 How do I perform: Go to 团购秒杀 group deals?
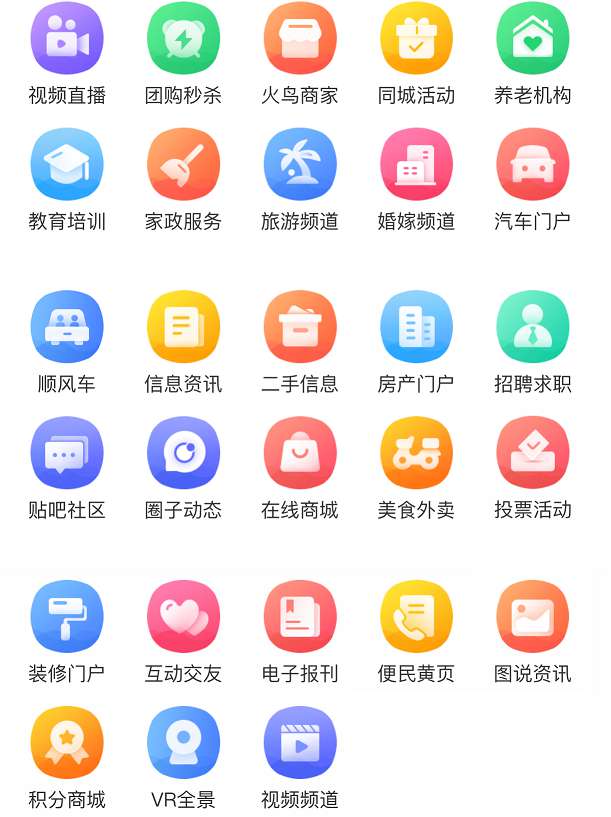click(183, 40)
